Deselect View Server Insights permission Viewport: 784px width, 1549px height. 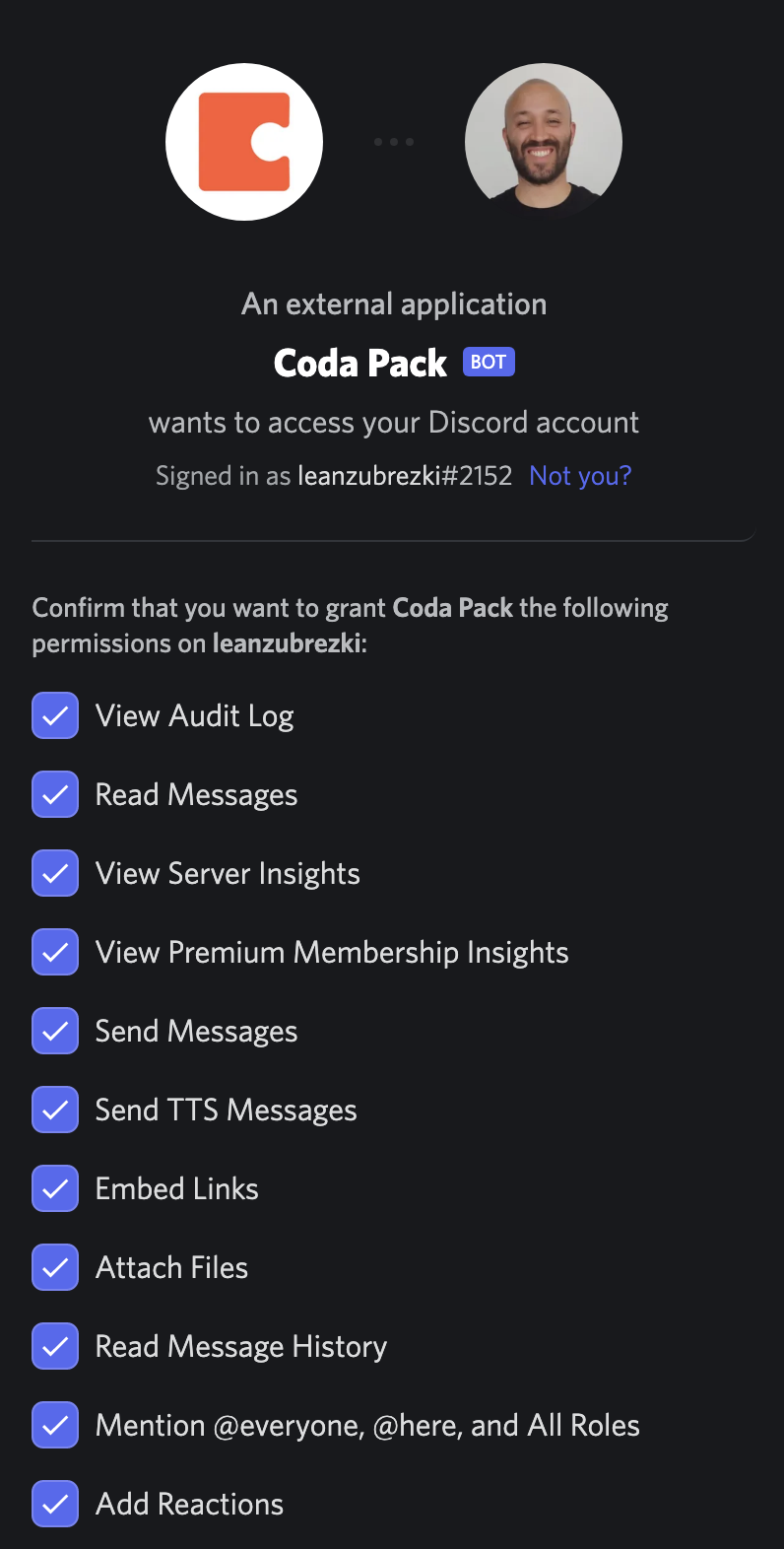(55, 873)
